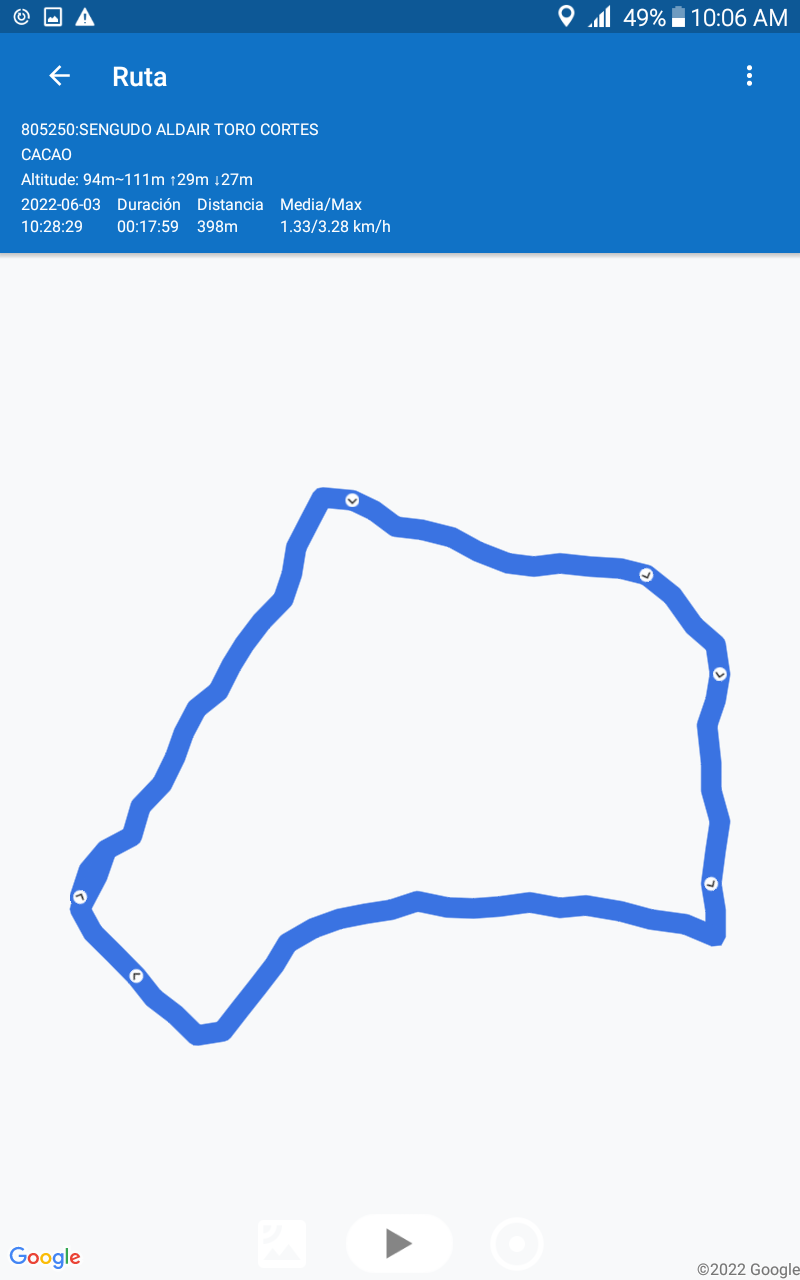Go back using the arrow next to Ruta

tap(60, 76)
